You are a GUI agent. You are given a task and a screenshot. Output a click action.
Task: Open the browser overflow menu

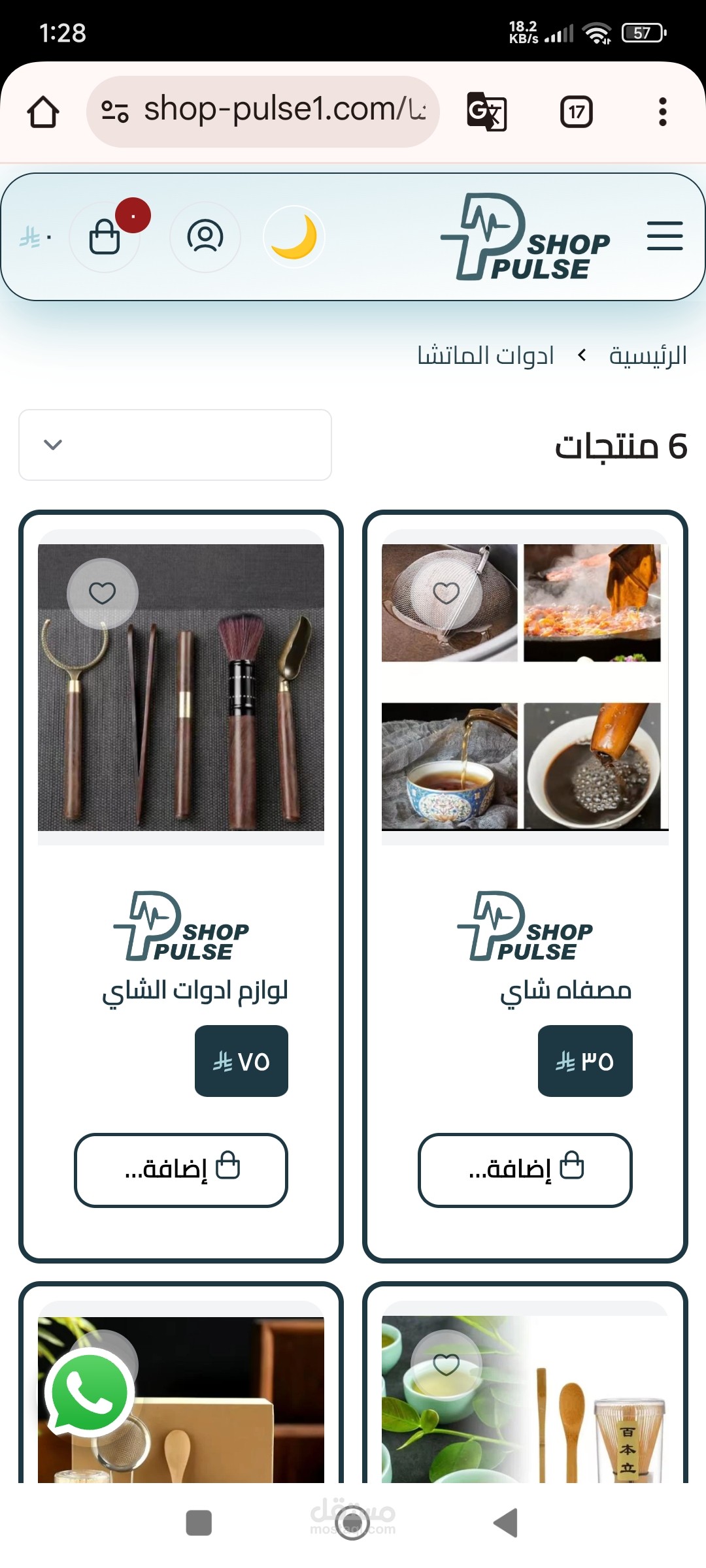coord(662,112)
